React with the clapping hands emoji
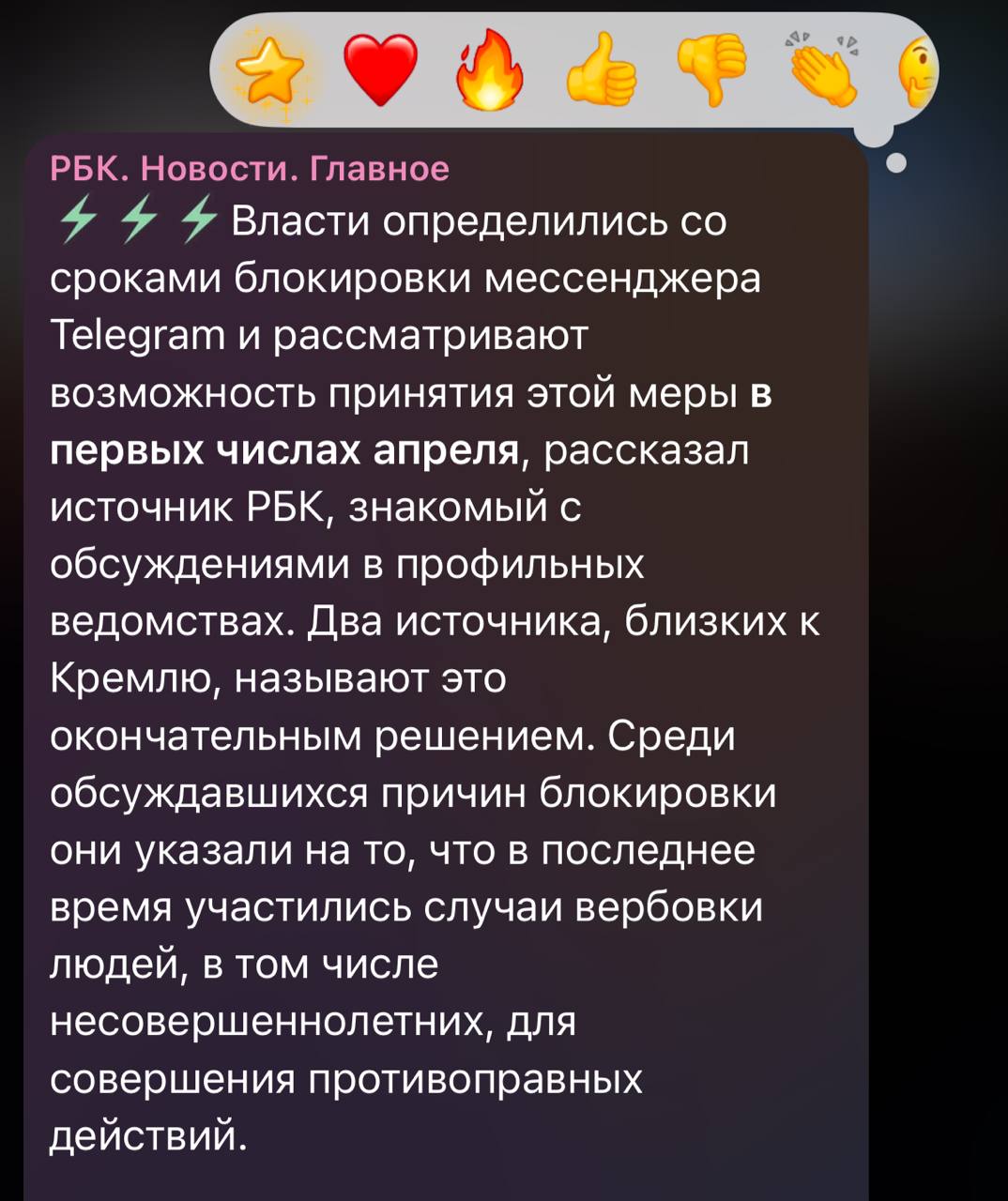This screenshot has width=1008, height=1201. (823, 70)
